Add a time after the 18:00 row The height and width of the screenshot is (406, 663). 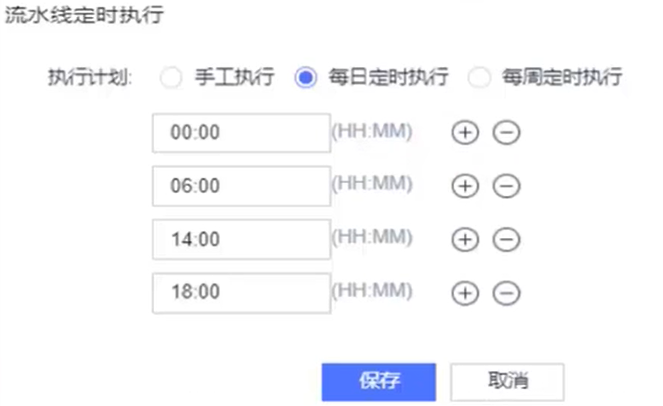pyautogui.click(x=465, y=292)
